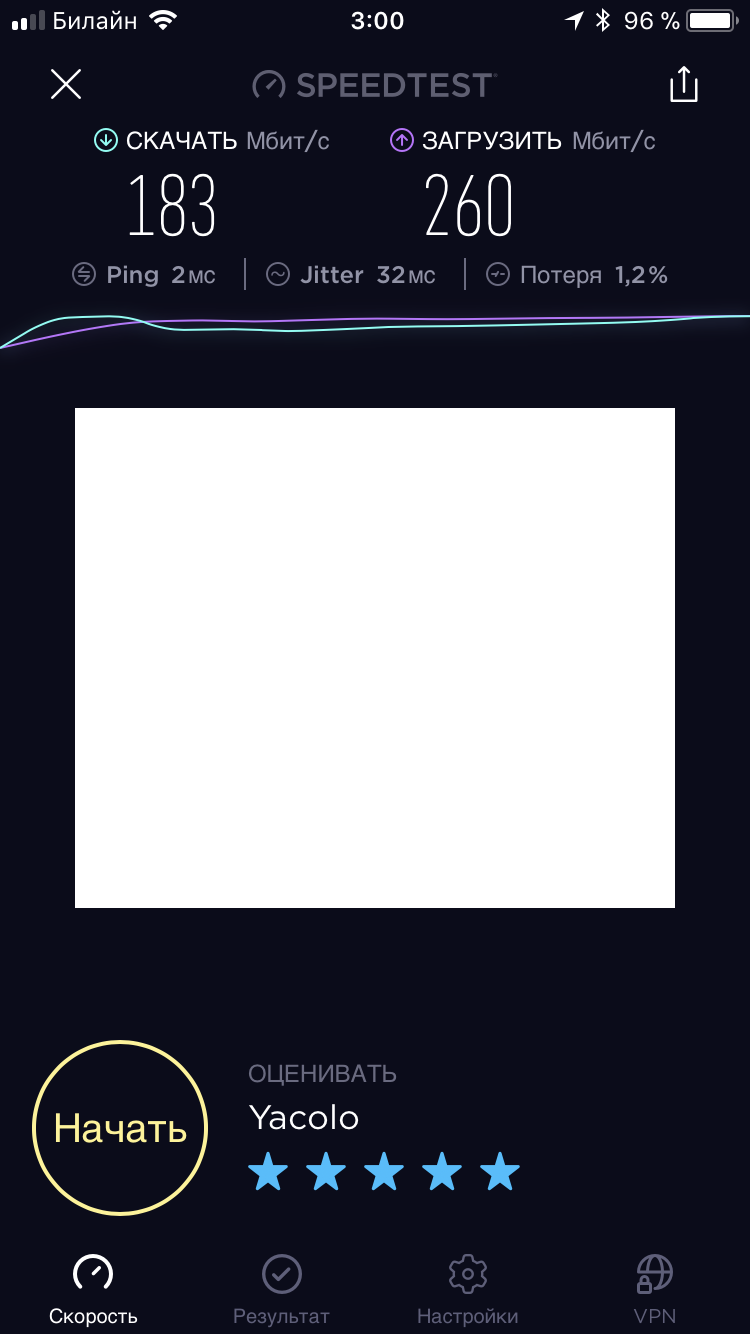Tap the Начать button to start test

click(120, 1128)
